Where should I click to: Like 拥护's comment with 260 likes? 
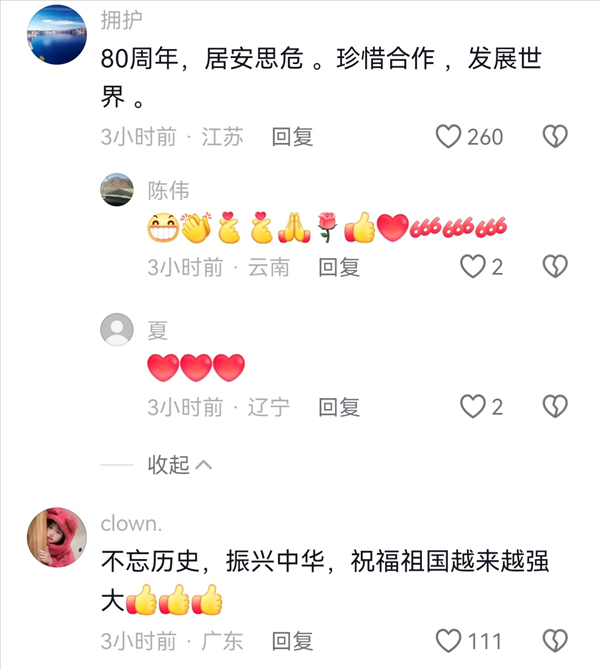point(449,137)
